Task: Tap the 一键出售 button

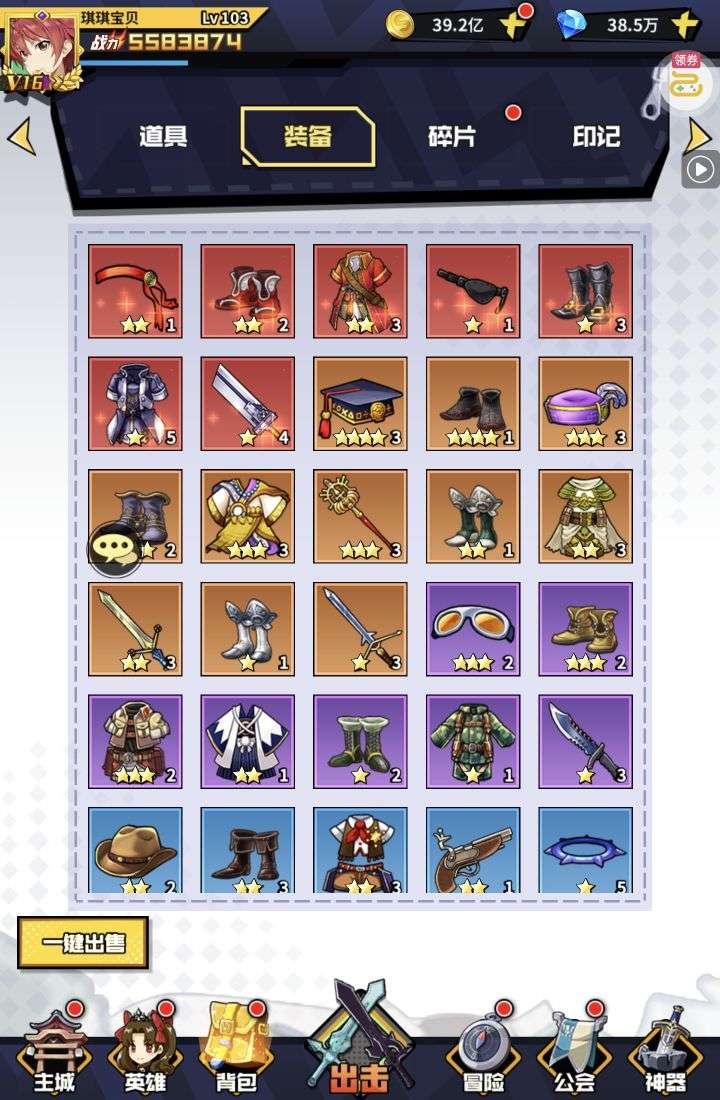Action: 83,943
